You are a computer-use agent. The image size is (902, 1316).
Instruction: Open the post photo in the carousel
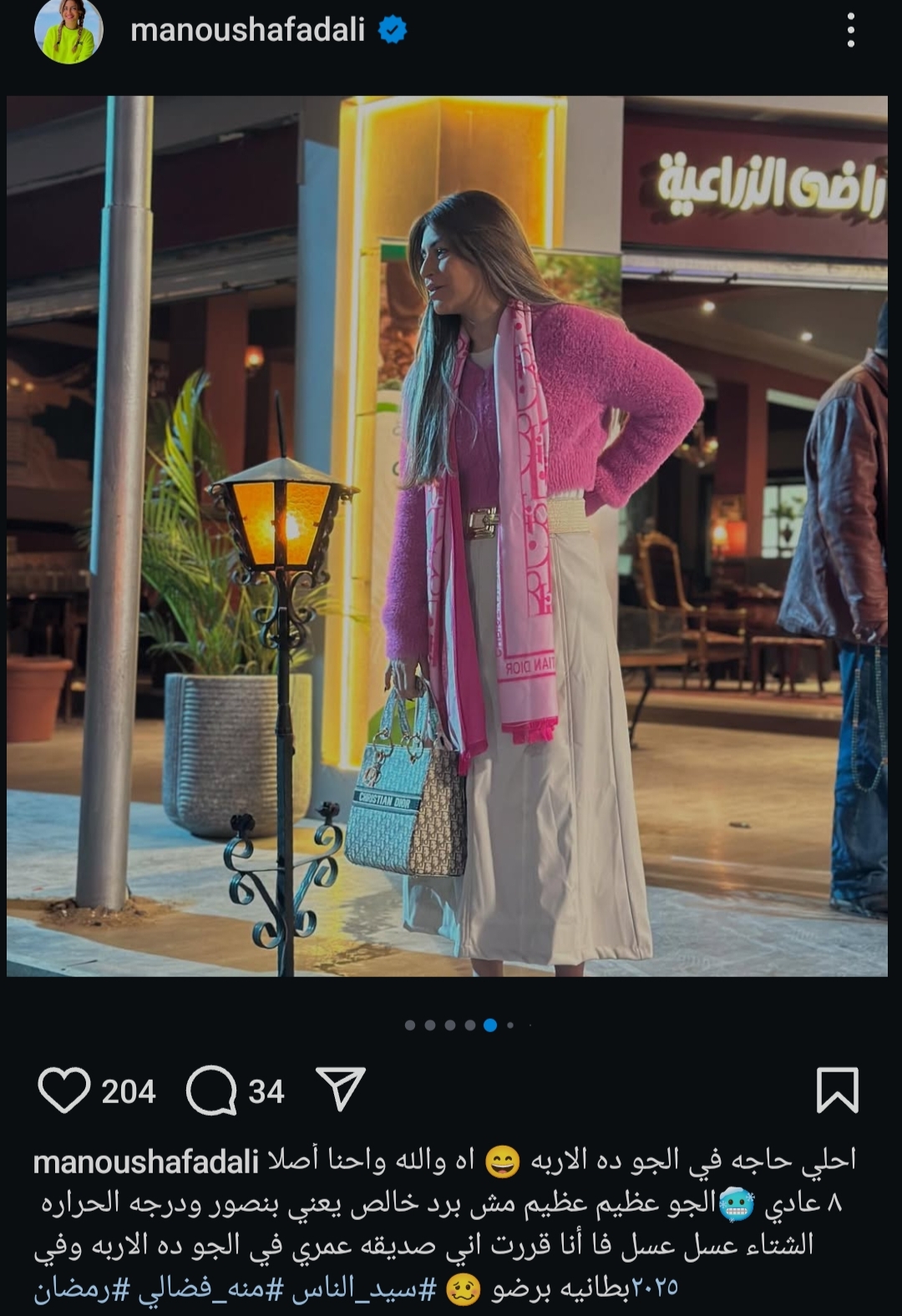[x=447, y=535]
